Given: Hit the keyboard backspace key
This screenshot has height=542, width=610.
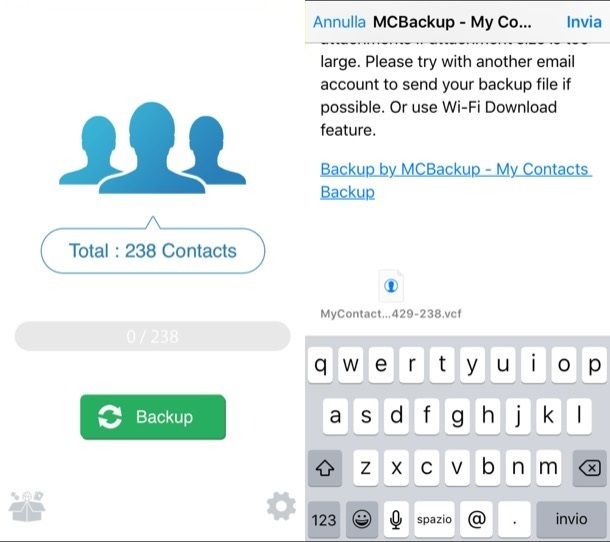Looking at the screenshot, I should [590, 468].
